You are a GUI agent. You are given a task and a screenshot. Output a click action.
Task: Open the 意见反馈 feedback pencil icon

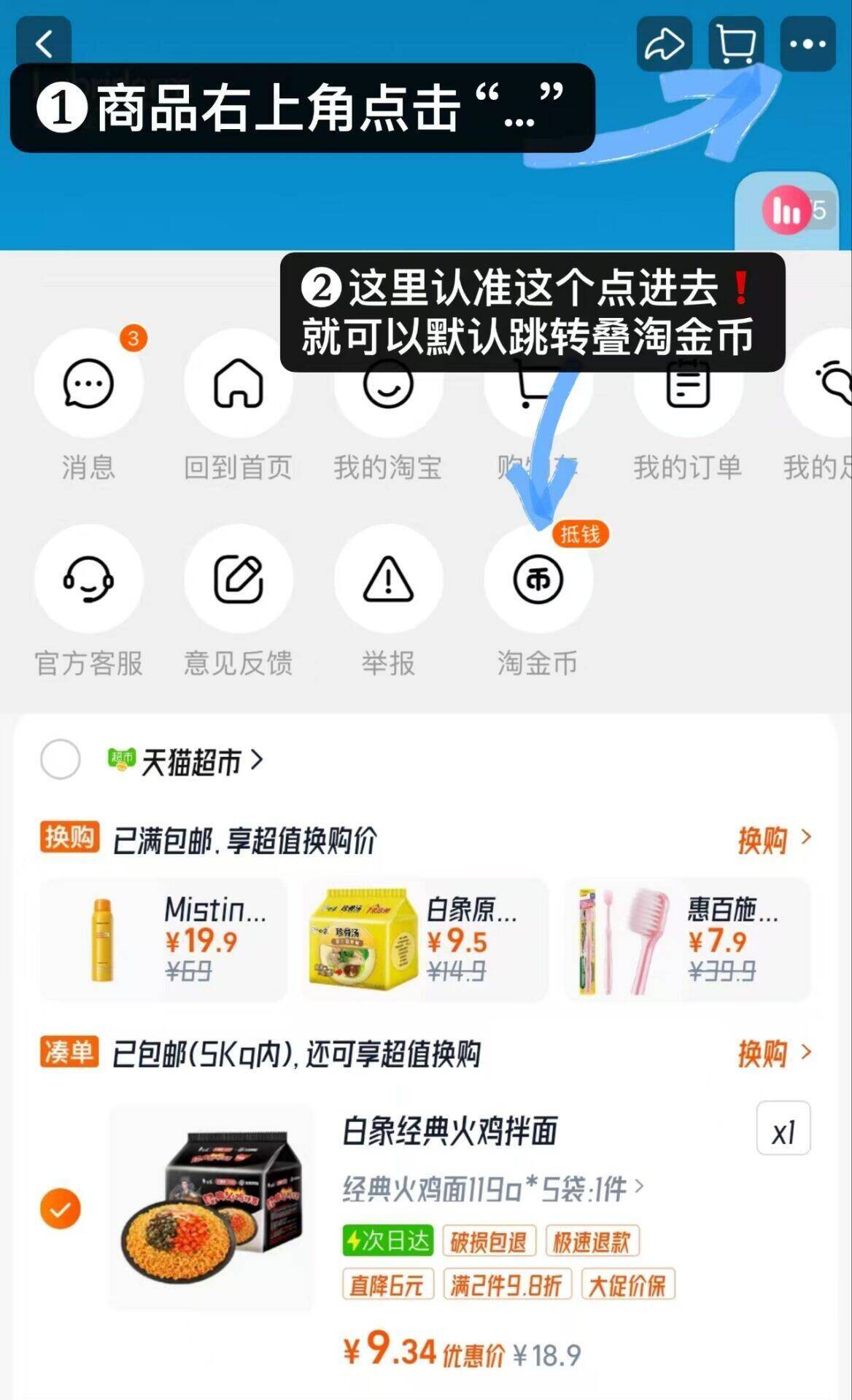point(238,580)
